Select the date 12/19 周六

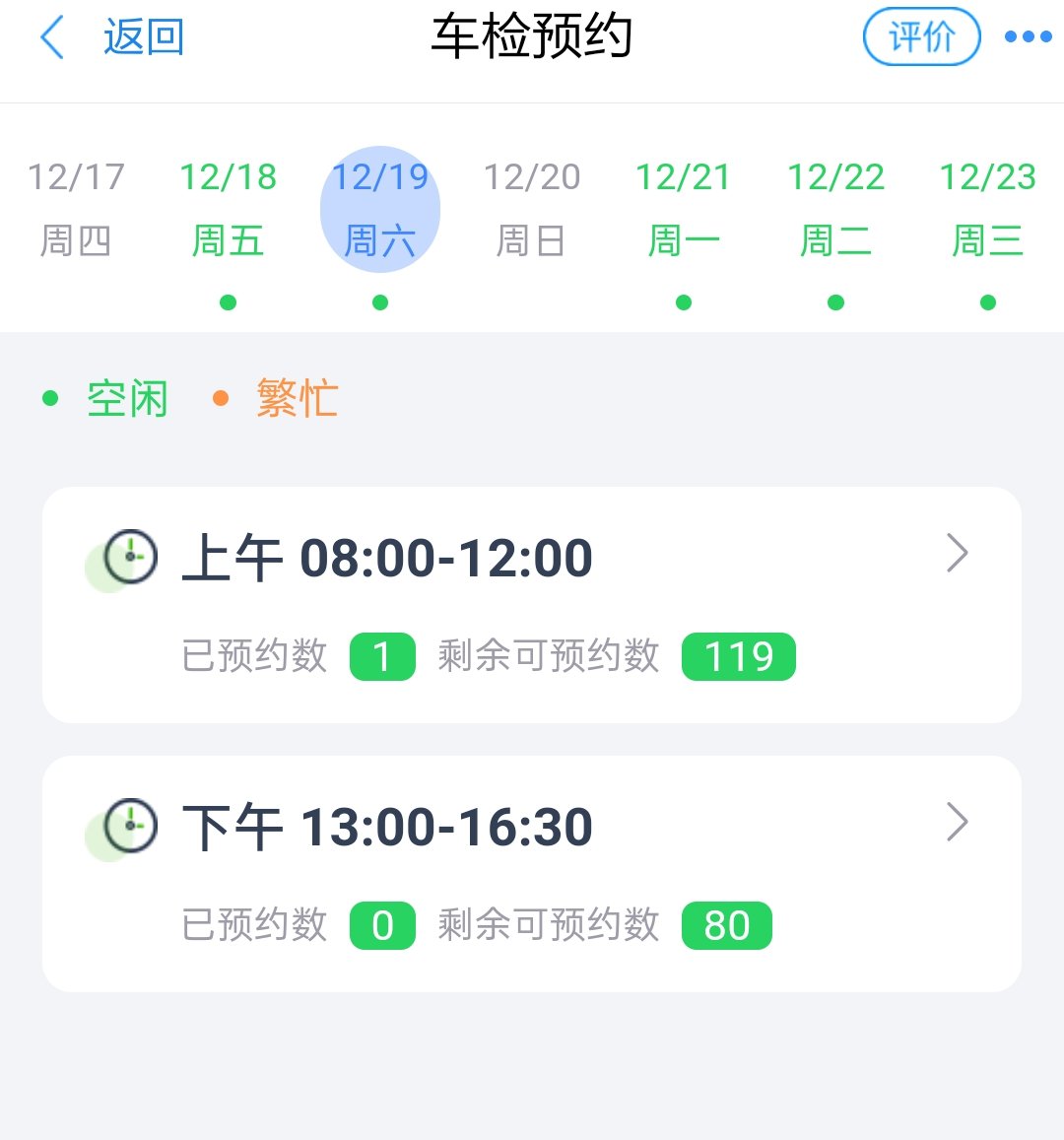pyautogui.click(x=380, y=209)
